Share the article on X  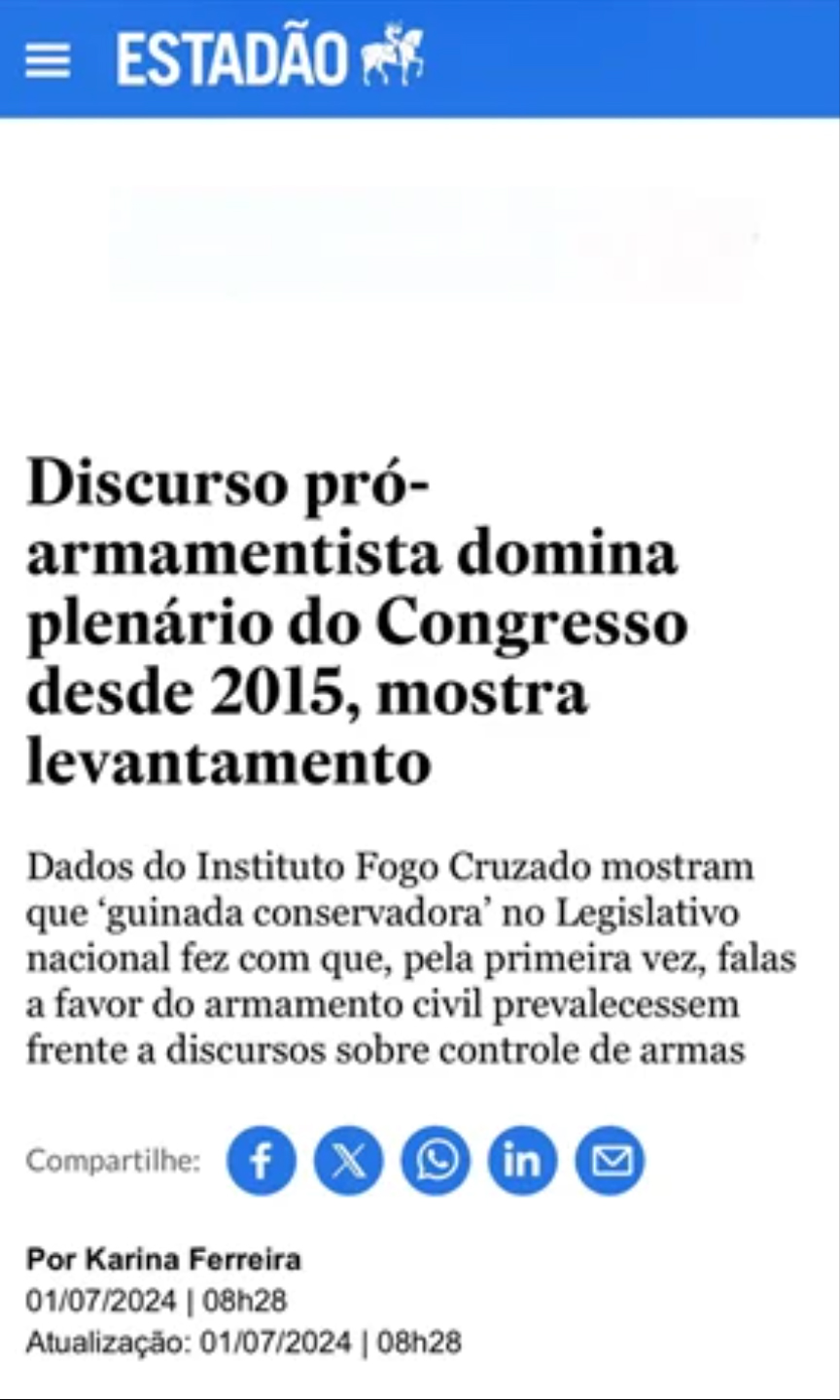tap(348, 1161)
